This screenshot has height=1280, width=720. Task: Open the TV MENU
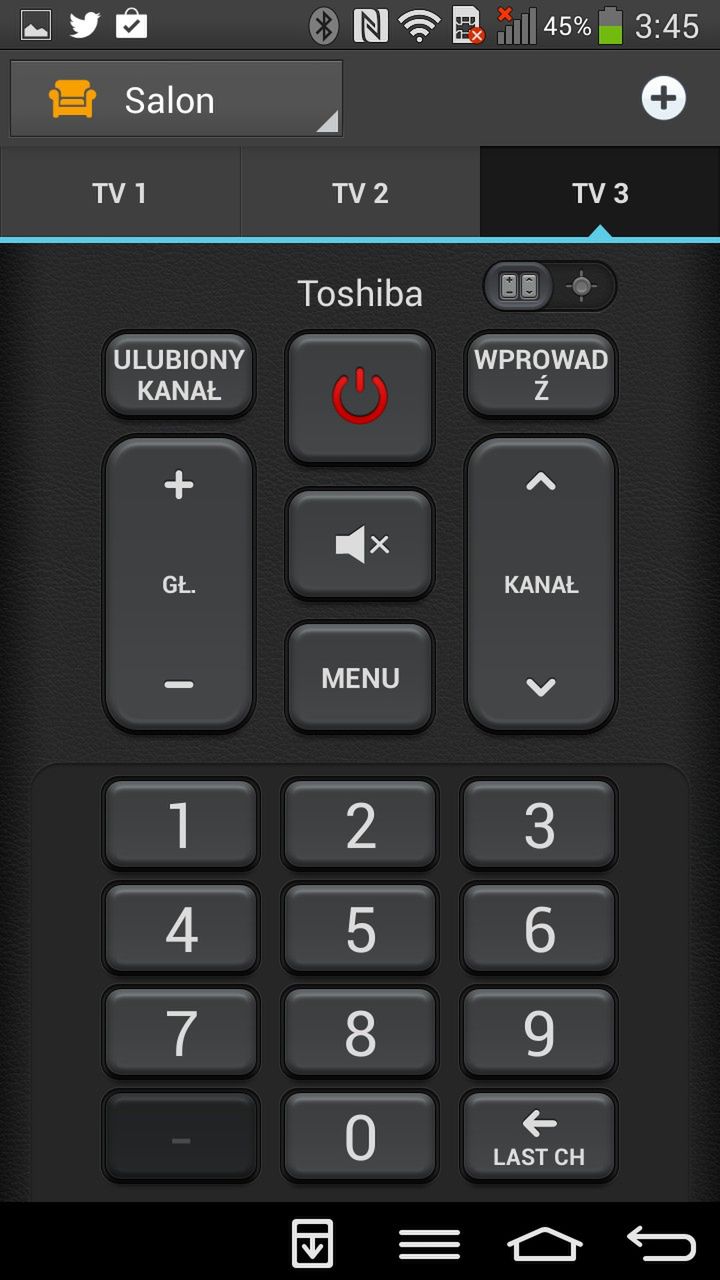(360, 678)
